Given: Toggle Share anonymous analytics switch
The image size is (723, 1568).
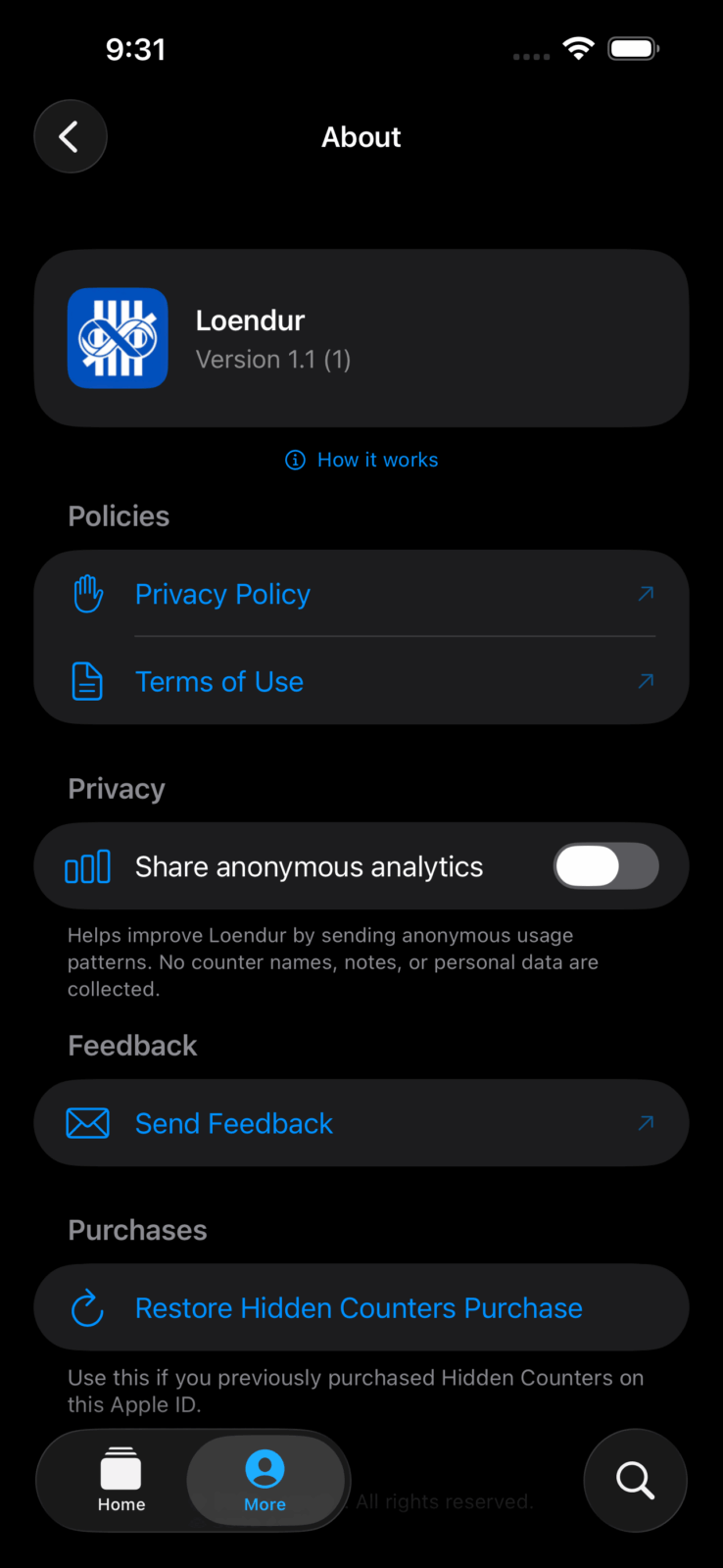Looking at the screenshot, I should (x=605, y=866).
